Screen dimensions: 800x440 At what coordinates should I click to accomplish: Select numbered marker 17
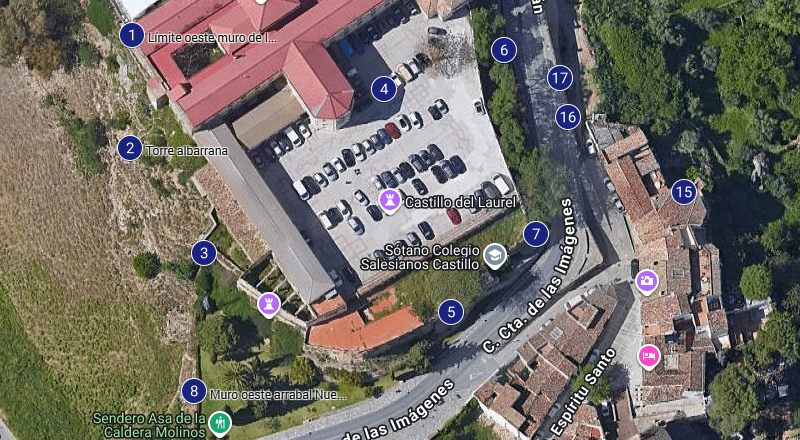[x=560, y=77]
